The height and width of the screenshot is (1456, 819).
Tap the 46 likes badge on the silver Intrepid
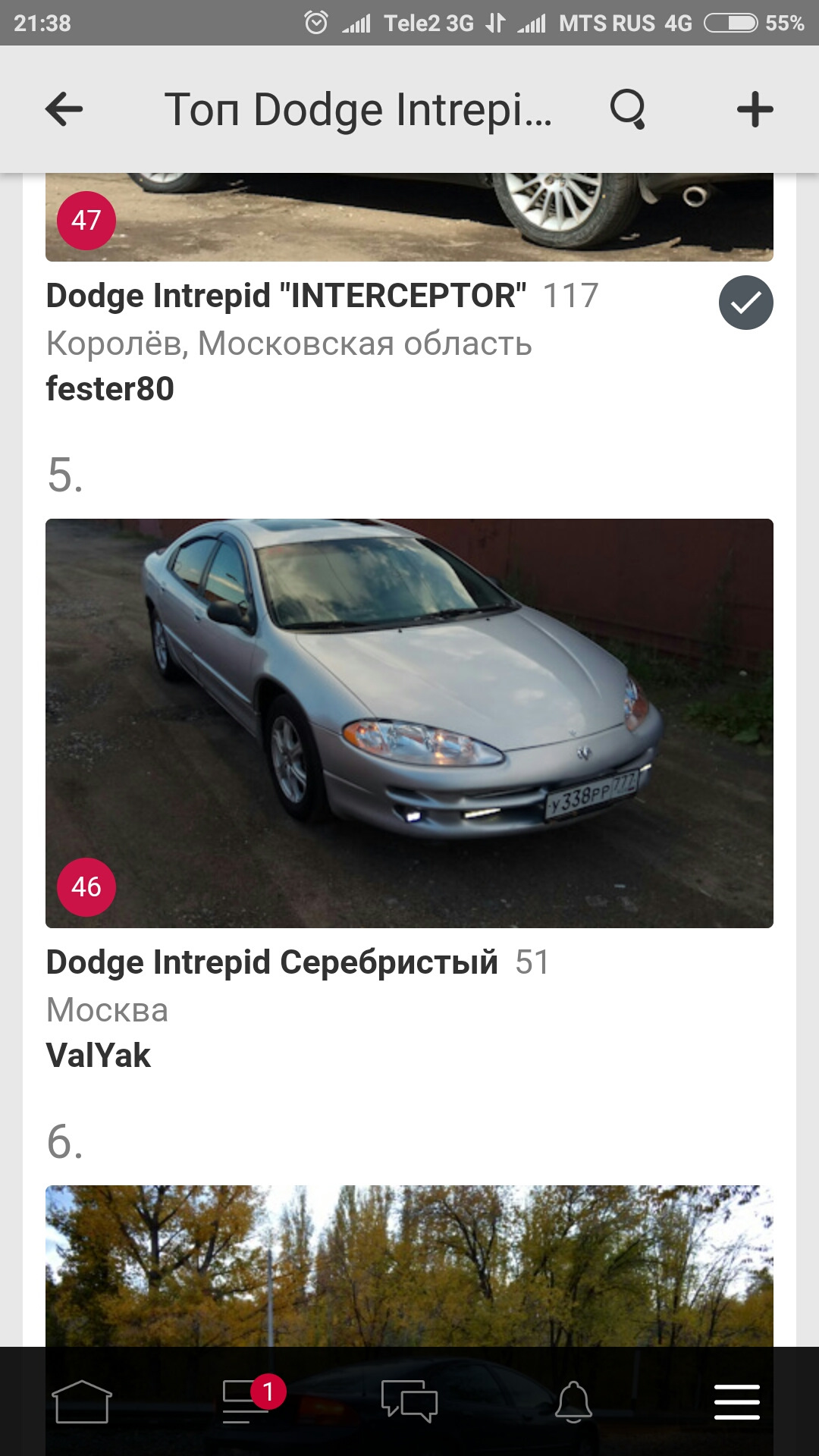click(x=86, y=885)
